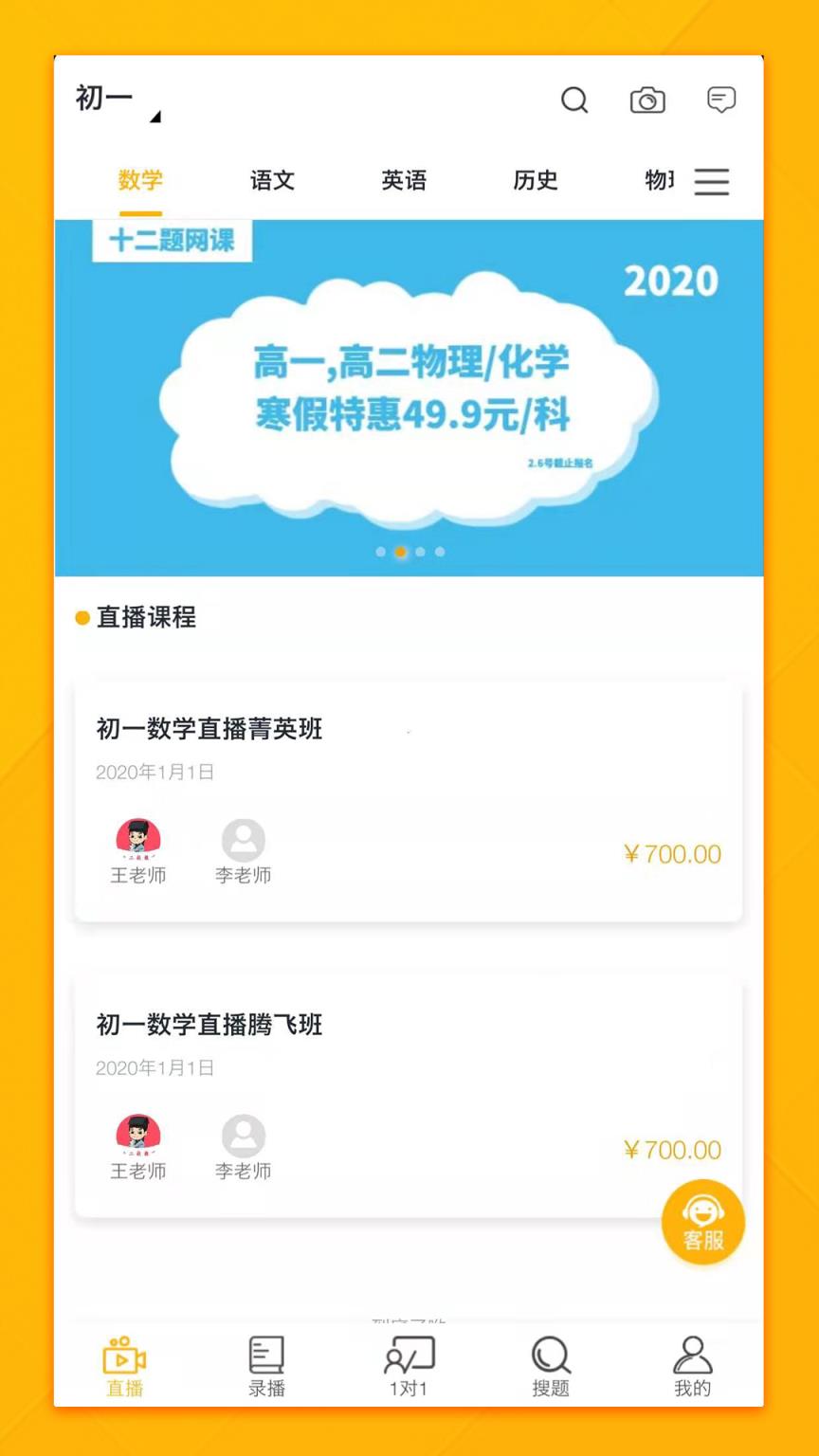
Task: Tap the 客服 customer service floating button
Action: click(x=702, y=1222)
